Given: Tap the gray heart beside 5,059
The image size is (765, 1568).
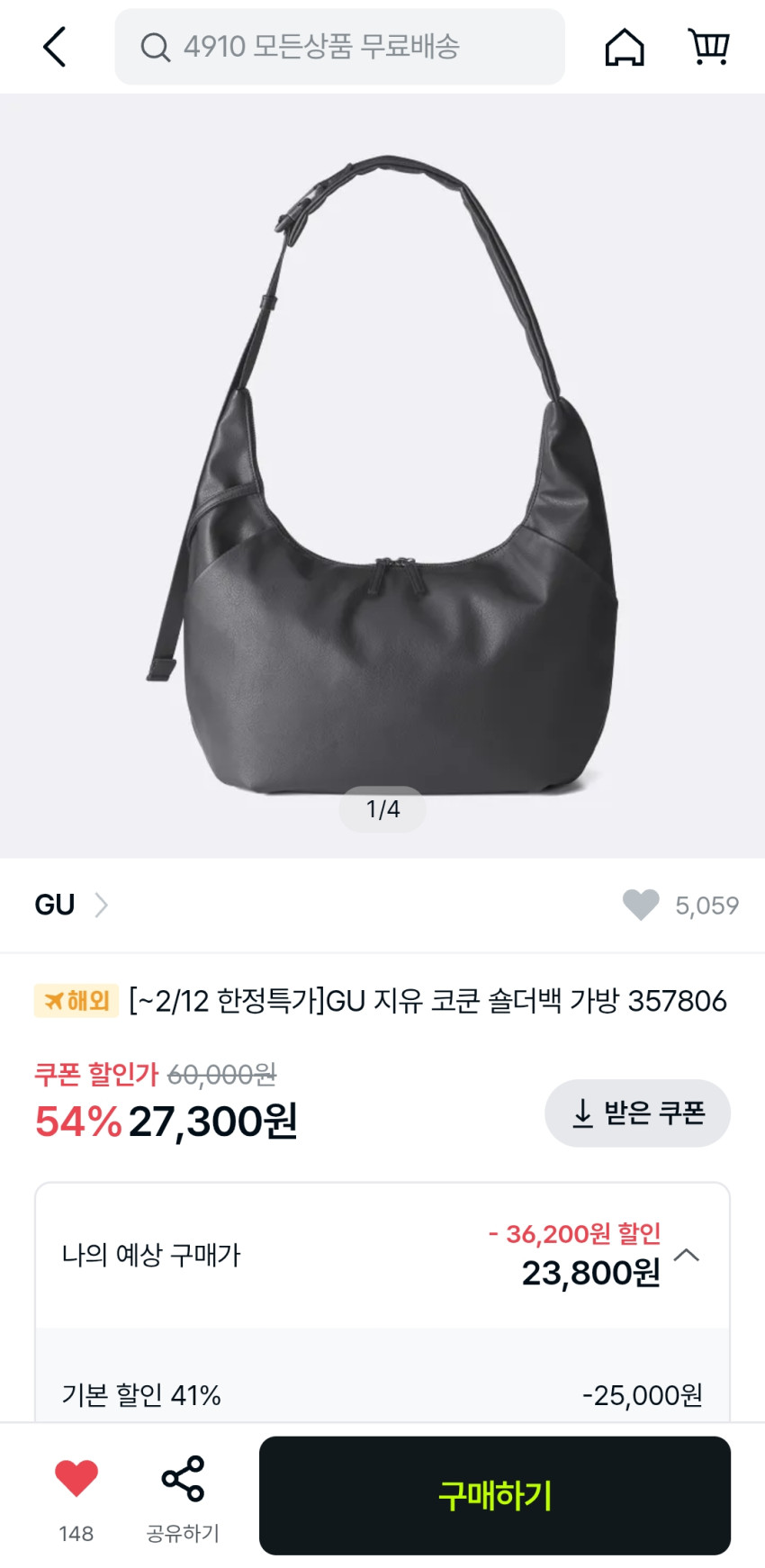Looking at the screenshot, I should tap(641, 905).
